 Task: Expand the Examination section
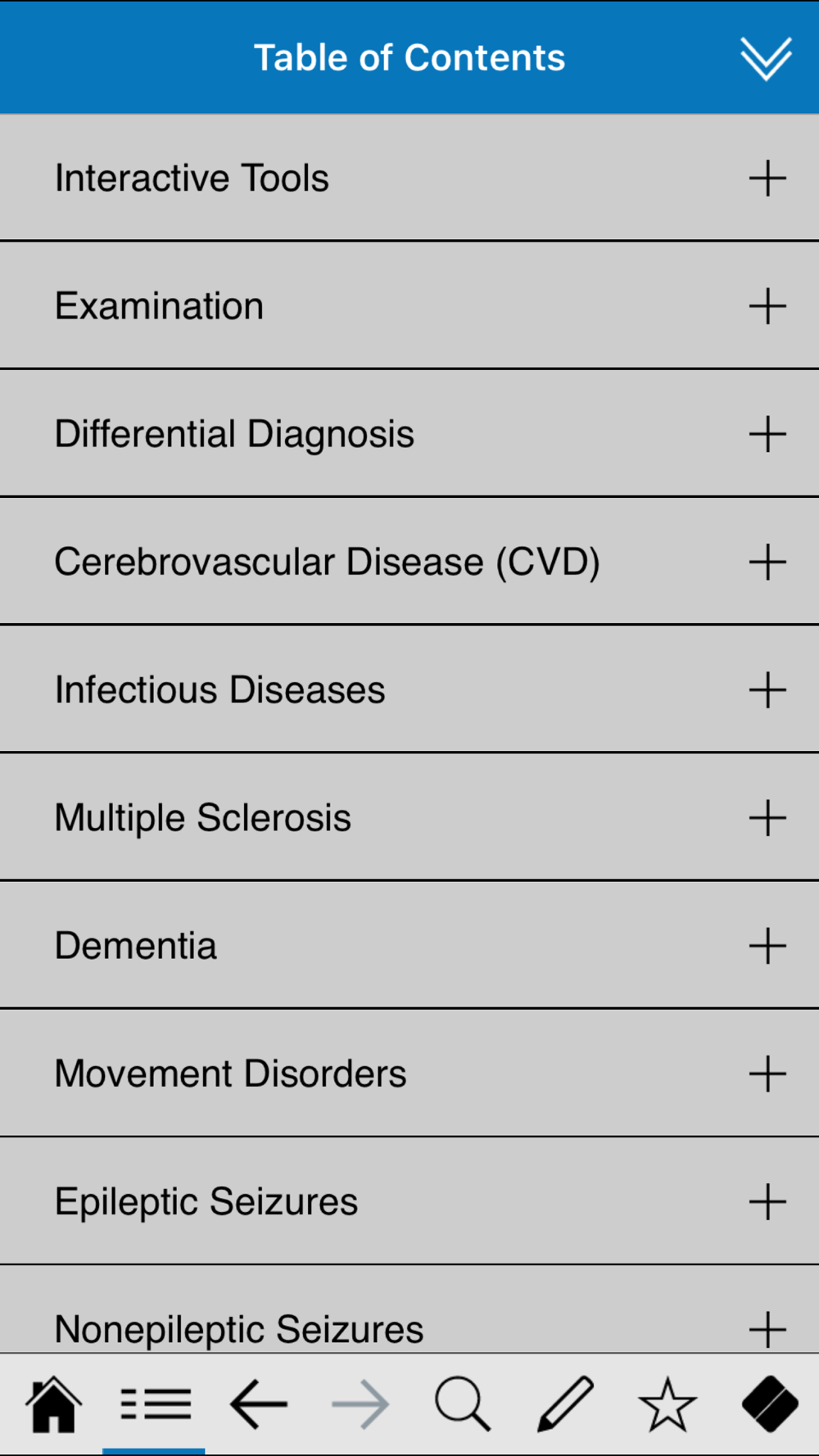pyautogui.click(x=767, y=306)
